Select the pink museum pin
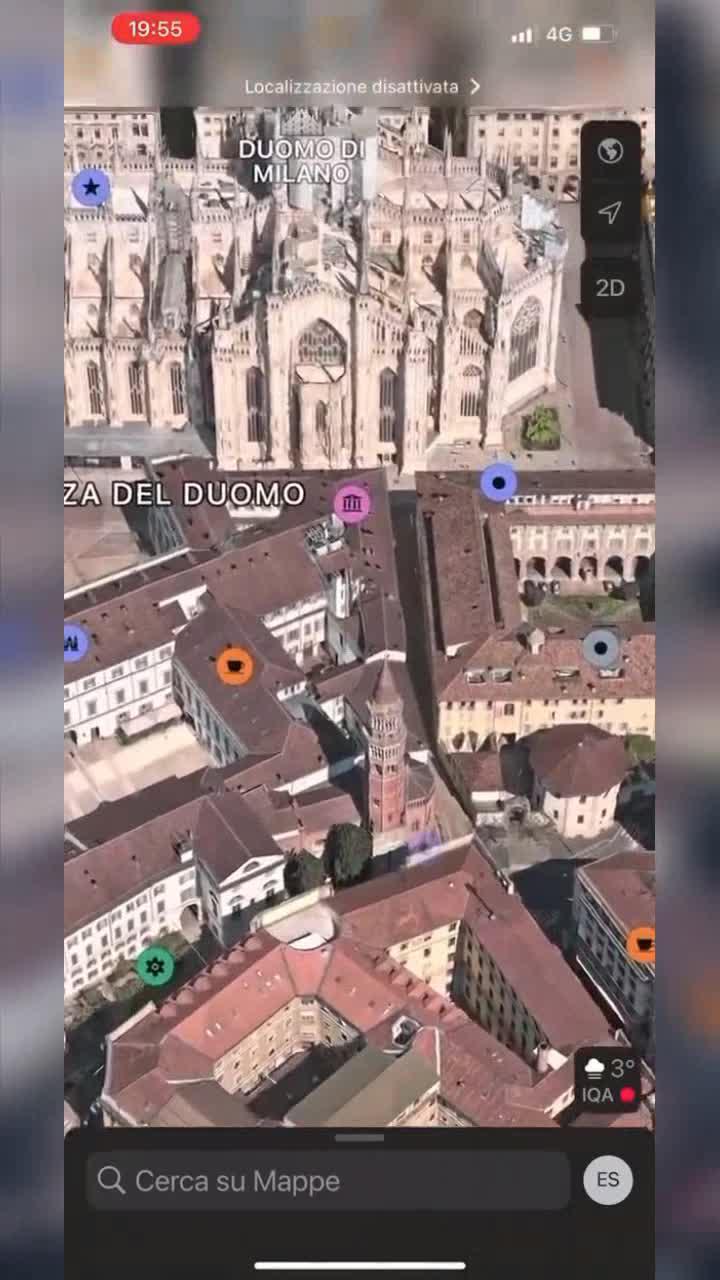720x1280 pixels. pyautogui.click(x=352, y=503)
